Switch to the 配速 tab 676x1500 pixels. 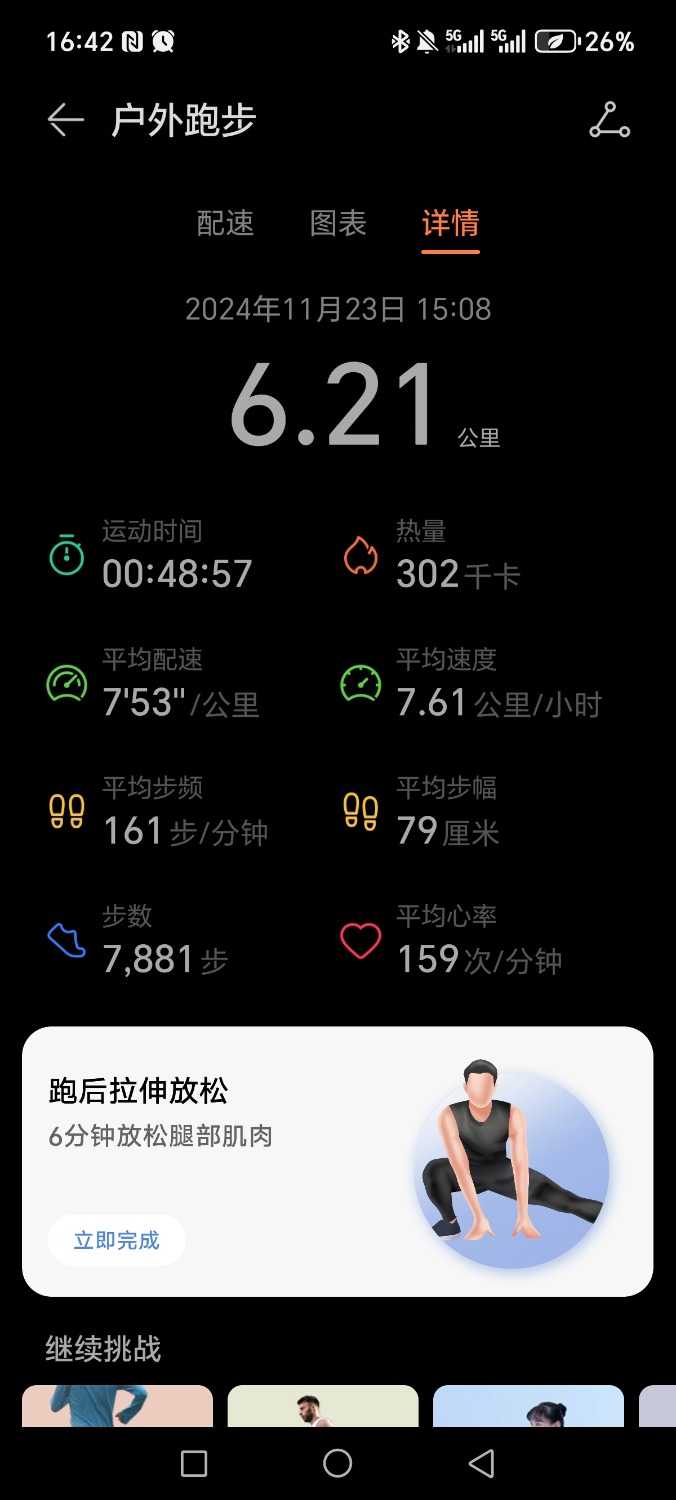point(226,223)
